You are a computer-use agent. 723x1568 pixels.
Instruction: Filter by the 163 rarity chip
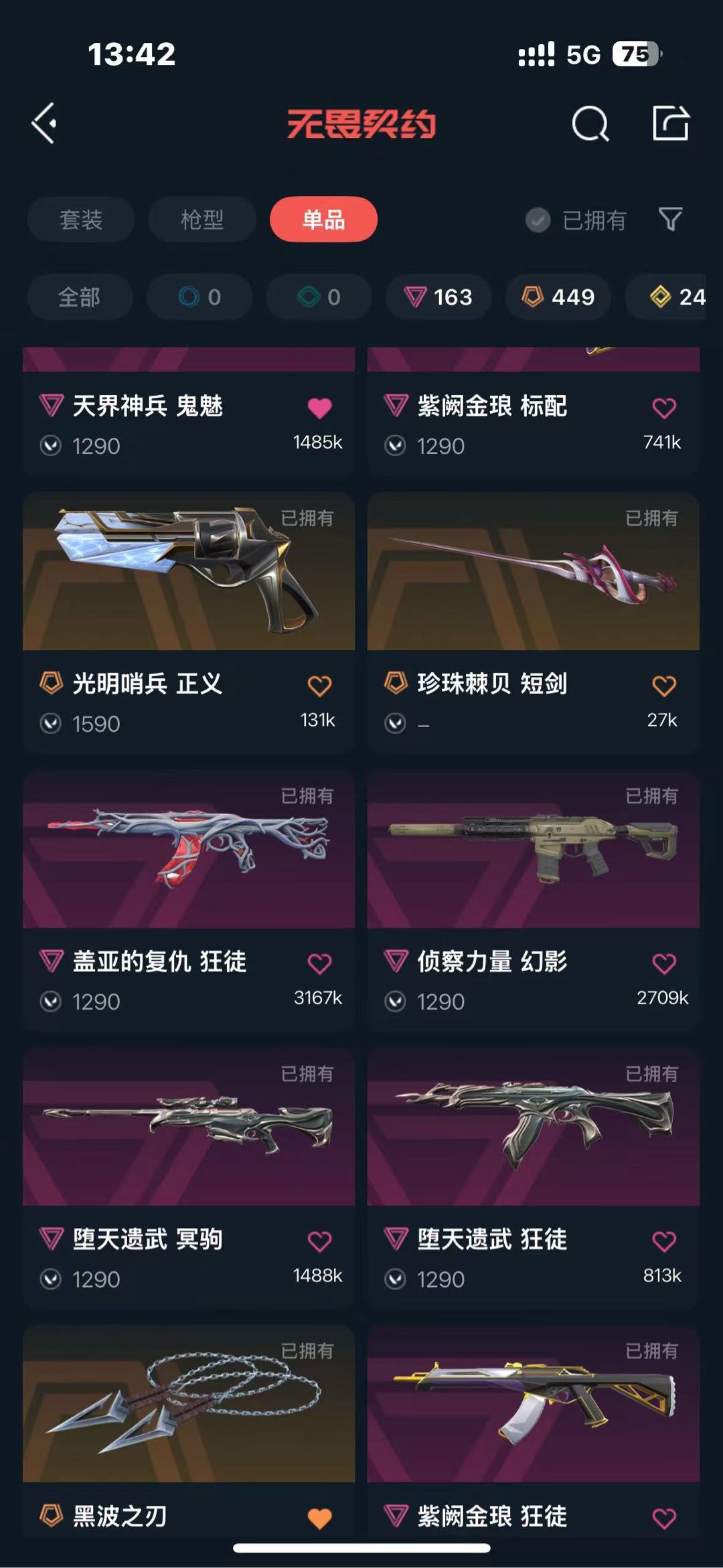(438, 297)
